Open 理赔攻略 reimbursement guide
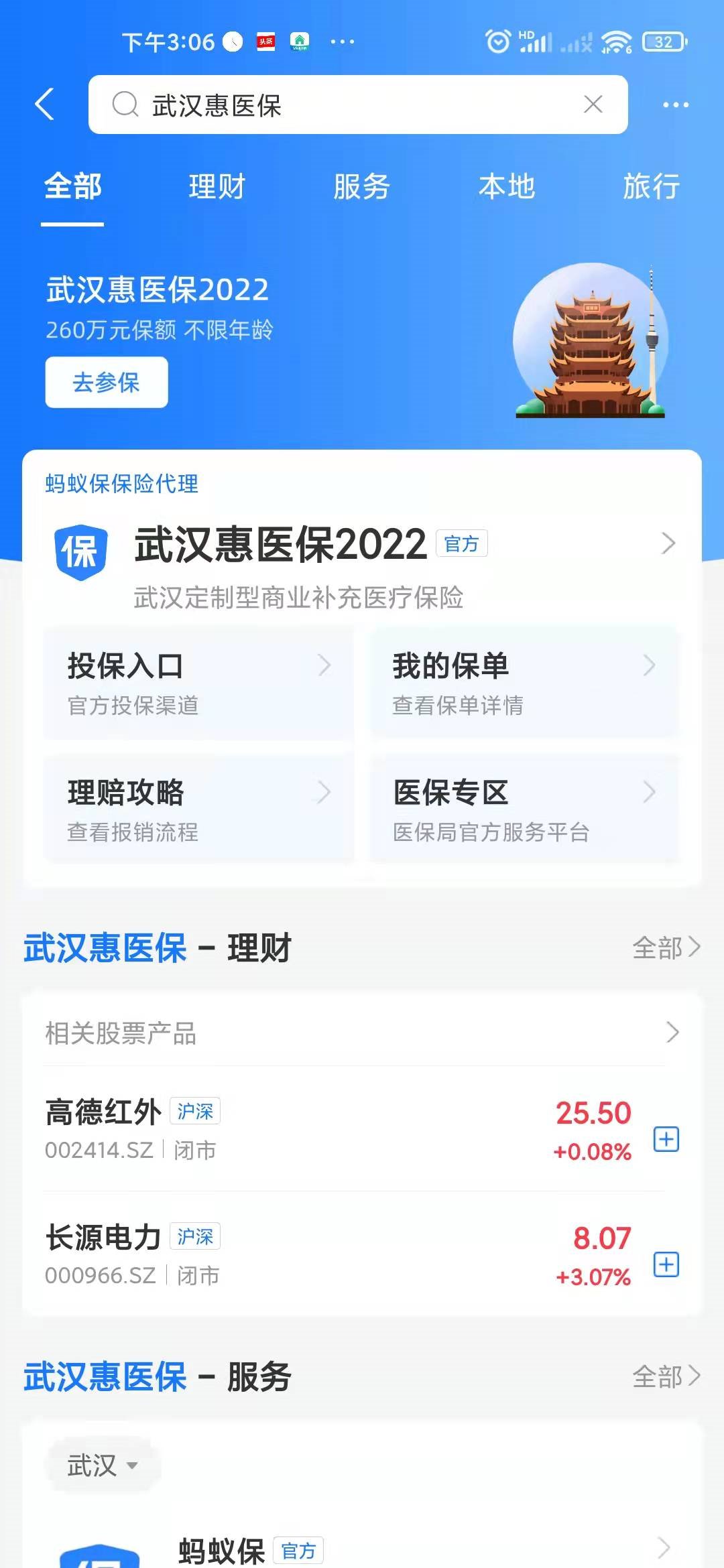Screen dimensions: 724x1568 coord(198,809)
